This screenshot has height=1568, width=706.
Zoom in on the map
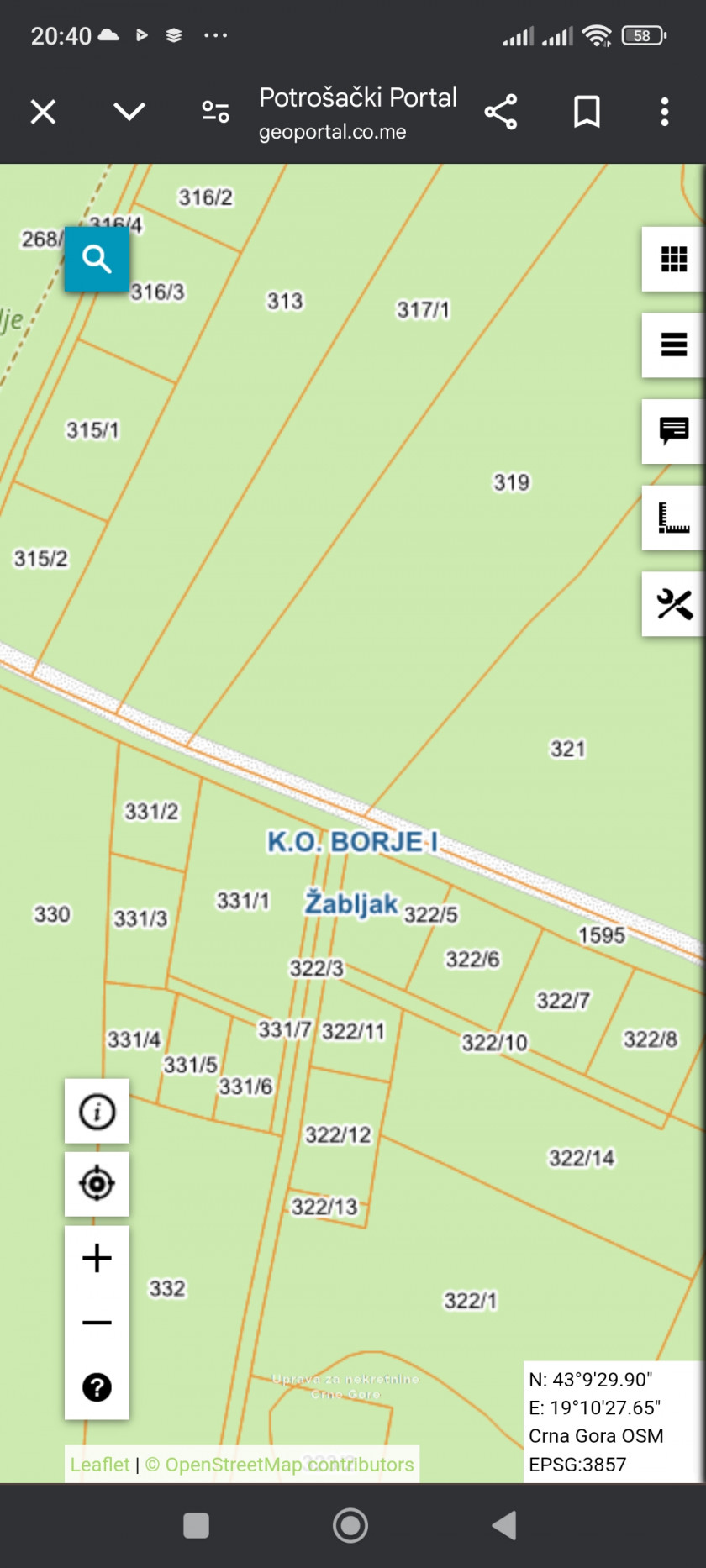(x=97, y=1258)
